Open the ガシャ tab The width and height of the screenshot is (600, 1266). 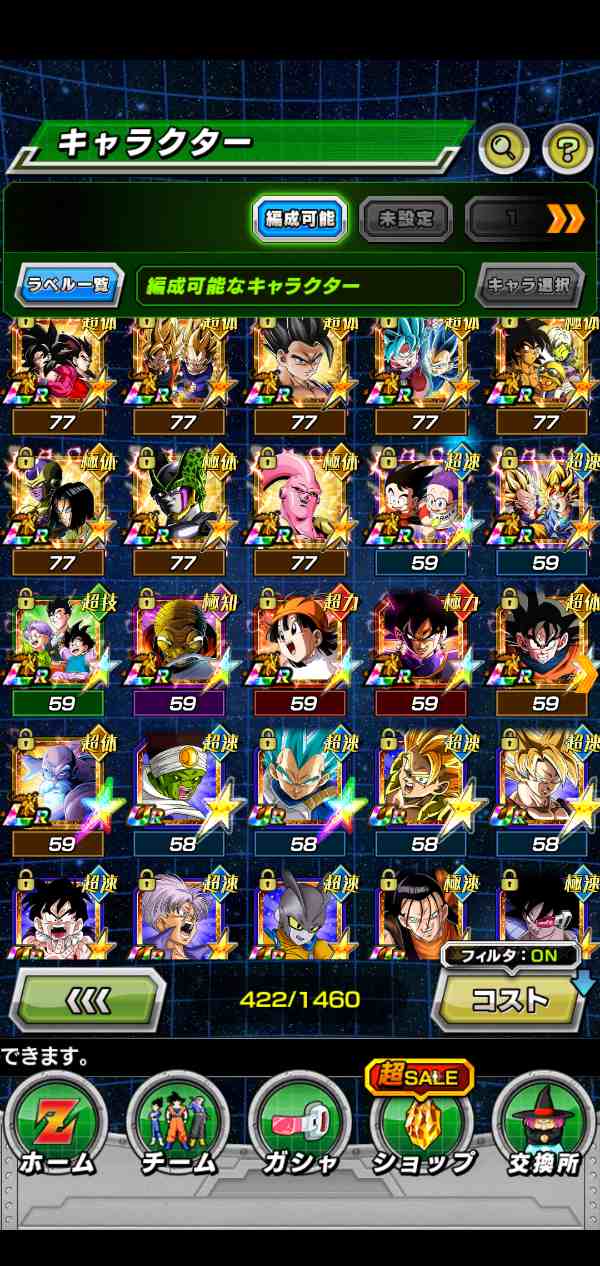pos(300,1125)
